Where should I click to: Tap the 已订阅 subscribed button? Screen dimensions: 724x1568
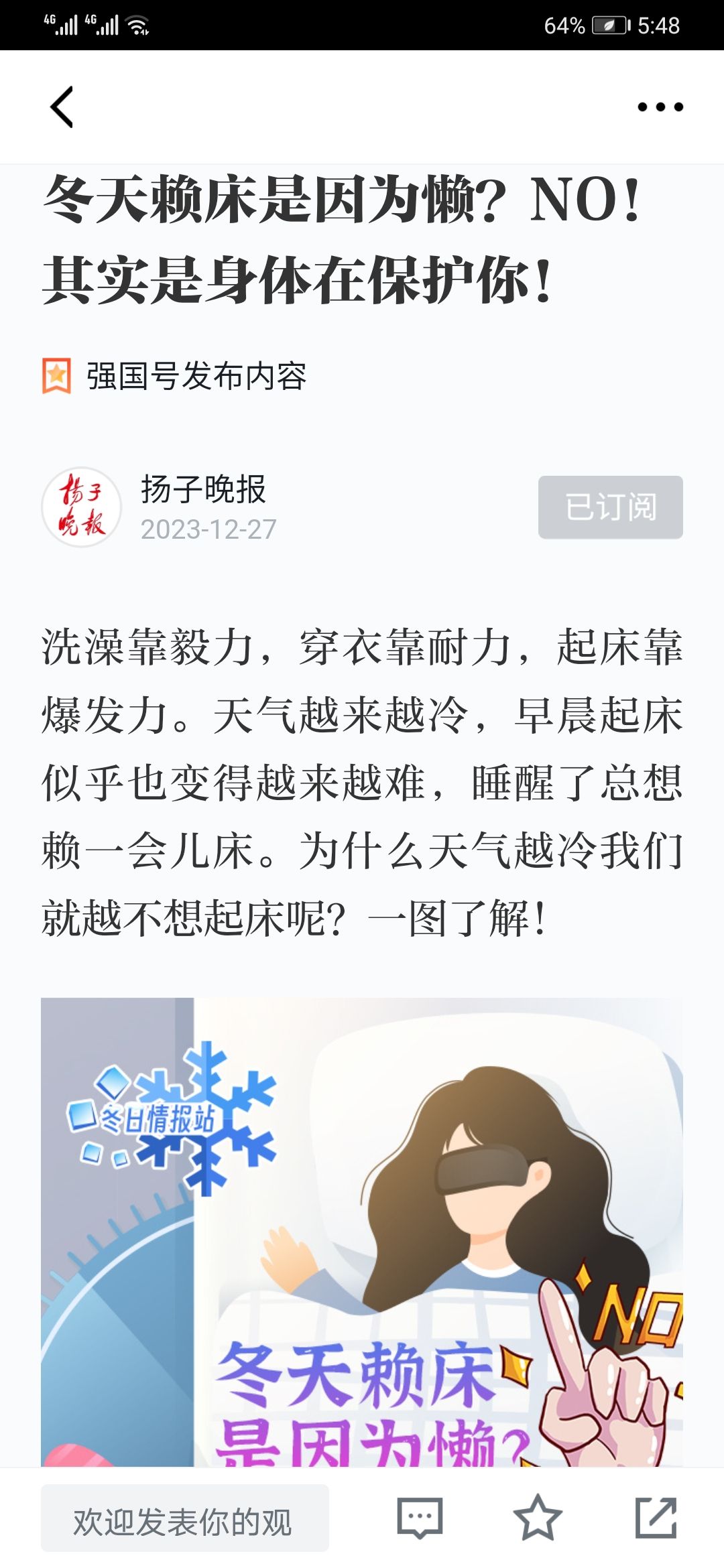610,507
